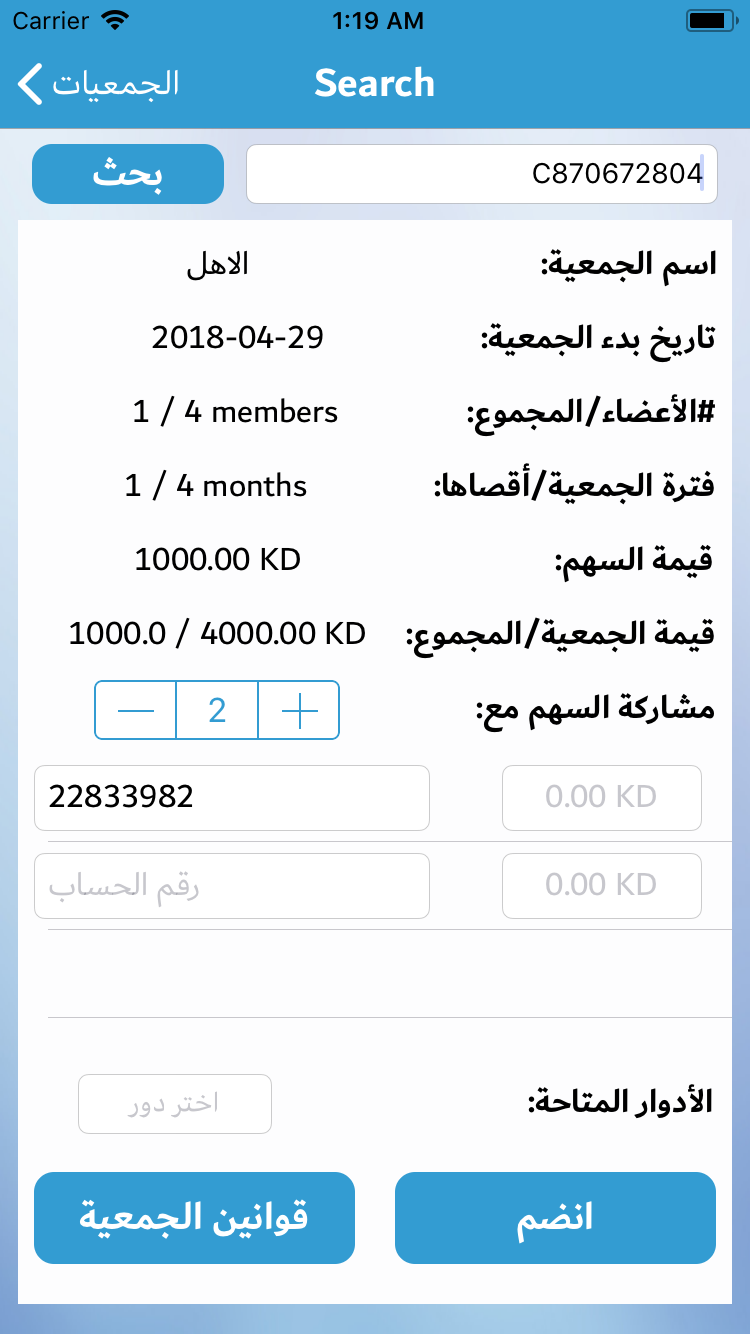
Task: Increase share partners with plus stepper
Action: pyautogui.click(x=299, y=710)
